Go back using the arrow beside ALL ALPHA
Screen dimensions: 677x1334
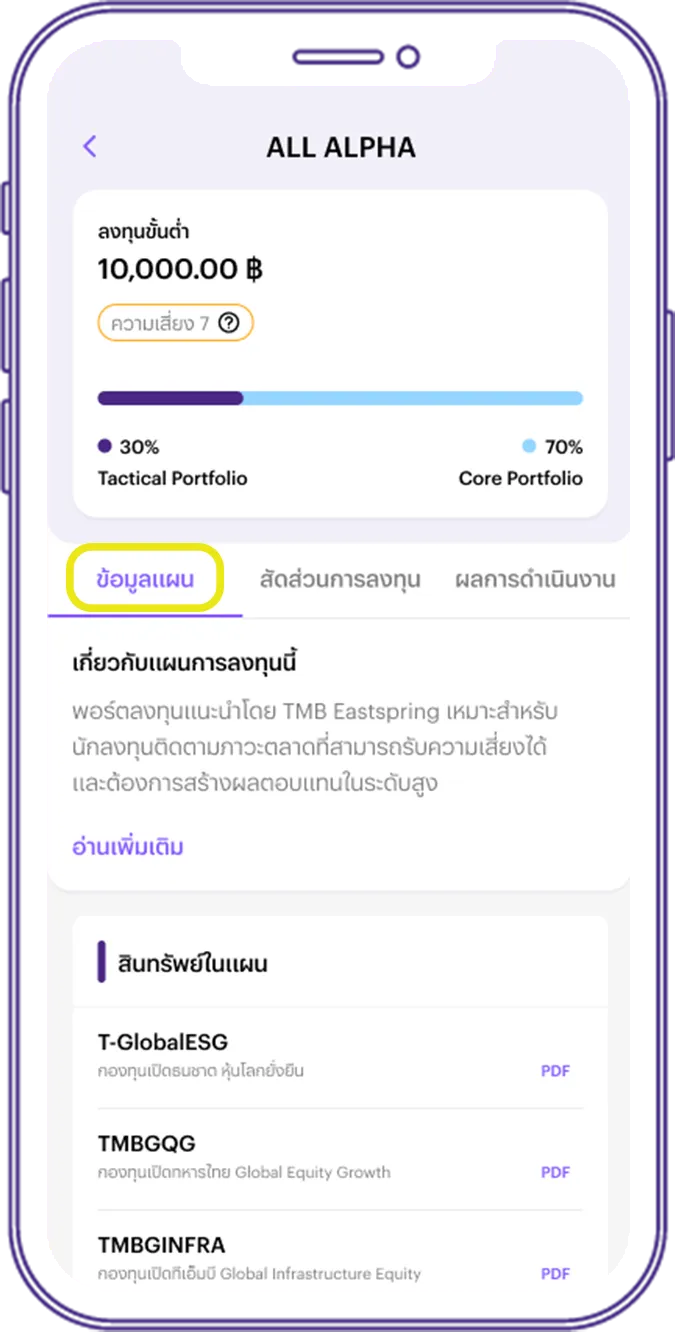pos(89,147)
